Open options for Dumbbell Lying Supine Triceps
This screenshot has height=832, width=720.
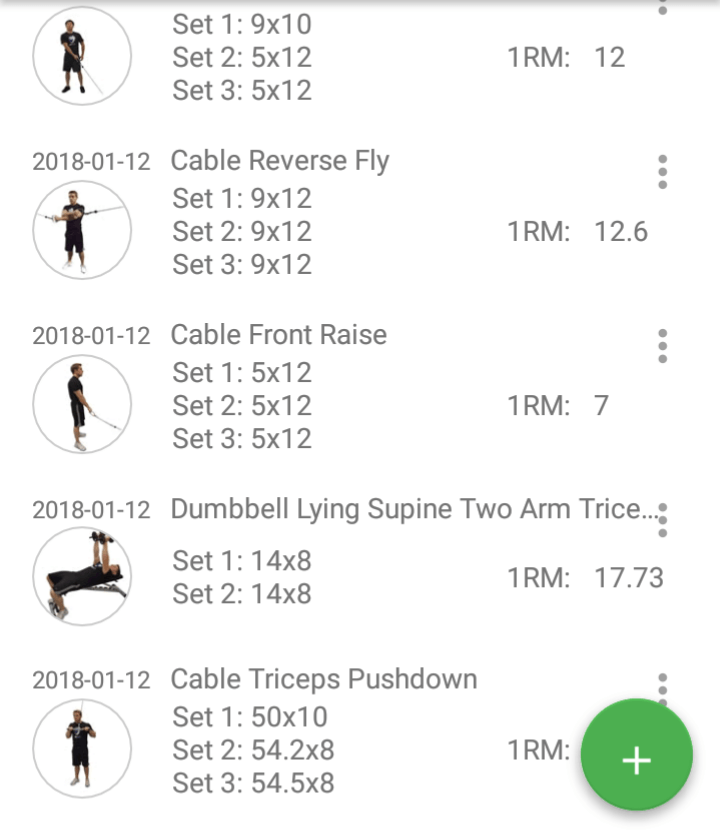[662, 520]
